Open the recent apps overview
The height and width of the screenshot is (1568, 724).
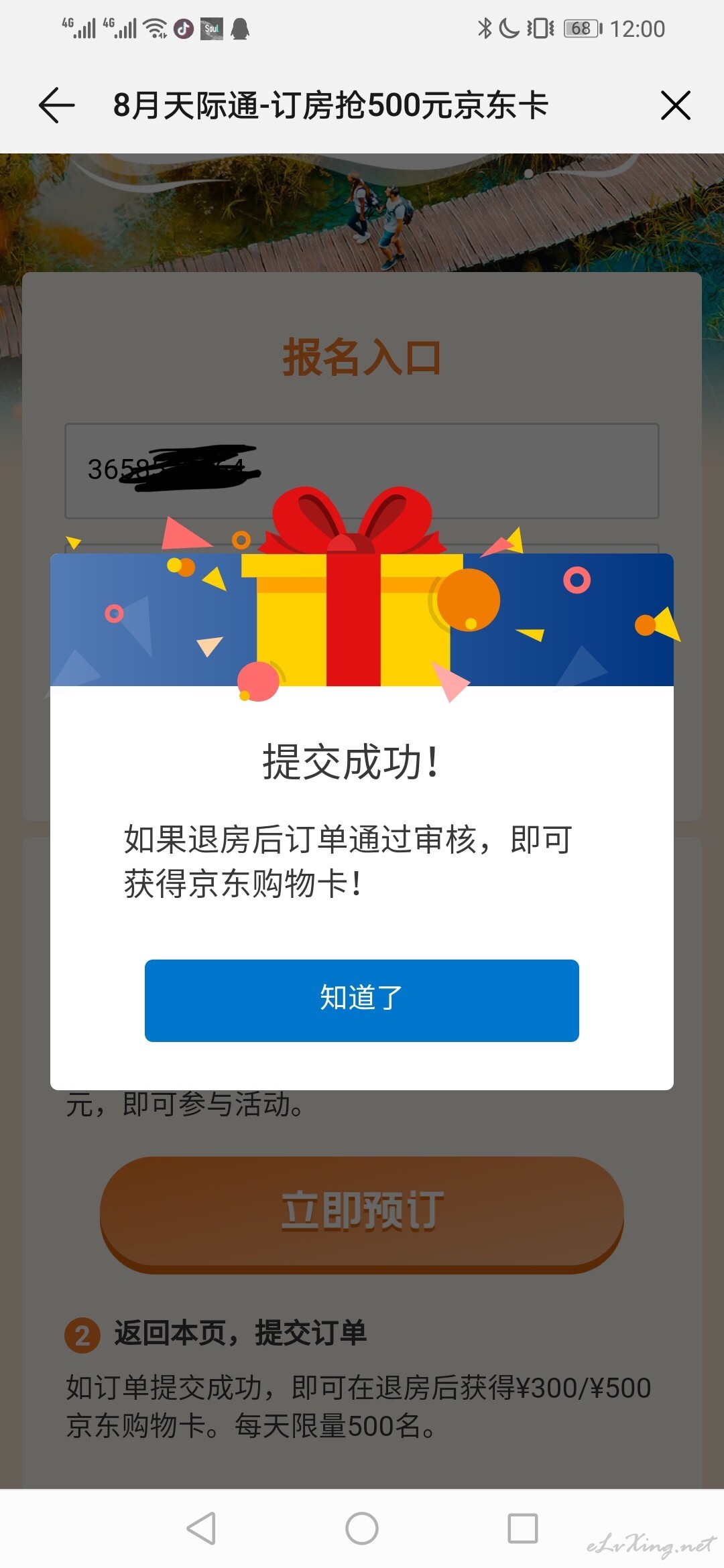pyautogui.click(x=523, y=1528)
